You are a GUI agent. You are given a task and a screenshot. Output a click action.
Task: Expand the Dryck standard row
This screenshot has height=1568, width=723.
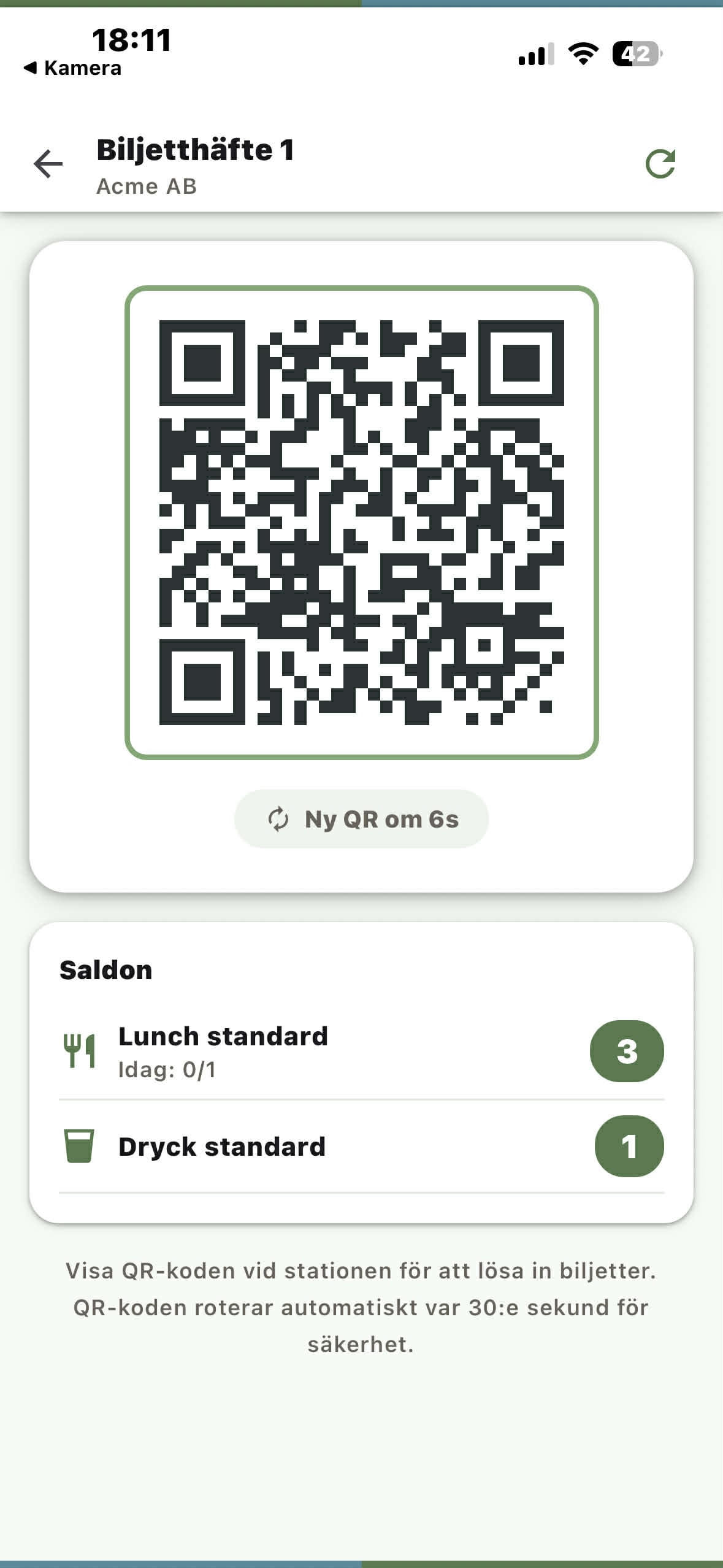coord(361,1147)
